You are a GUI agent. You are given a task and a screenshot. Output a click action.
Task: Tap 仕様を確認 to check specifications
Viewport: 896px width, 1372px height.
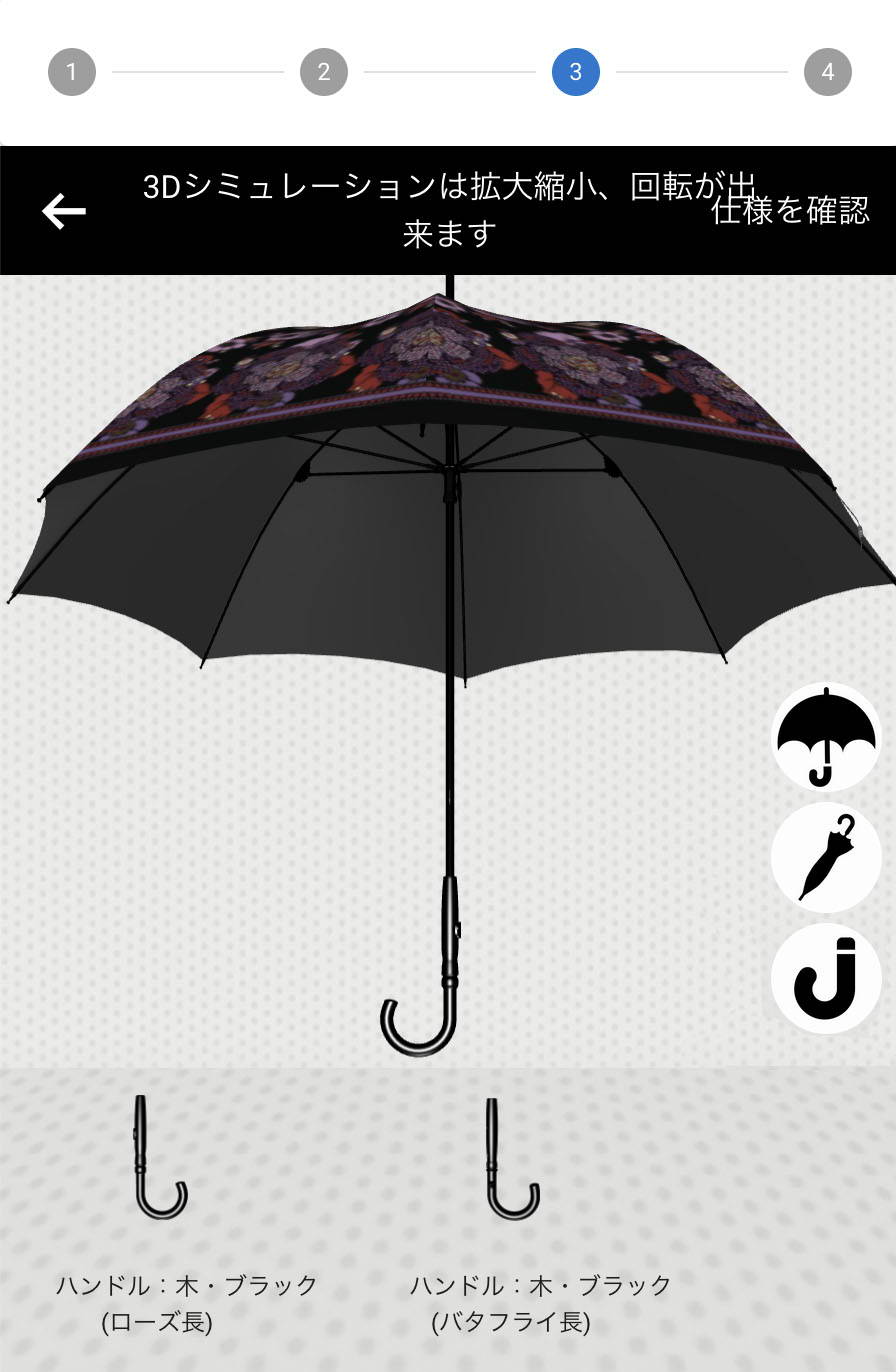(790, 210)
